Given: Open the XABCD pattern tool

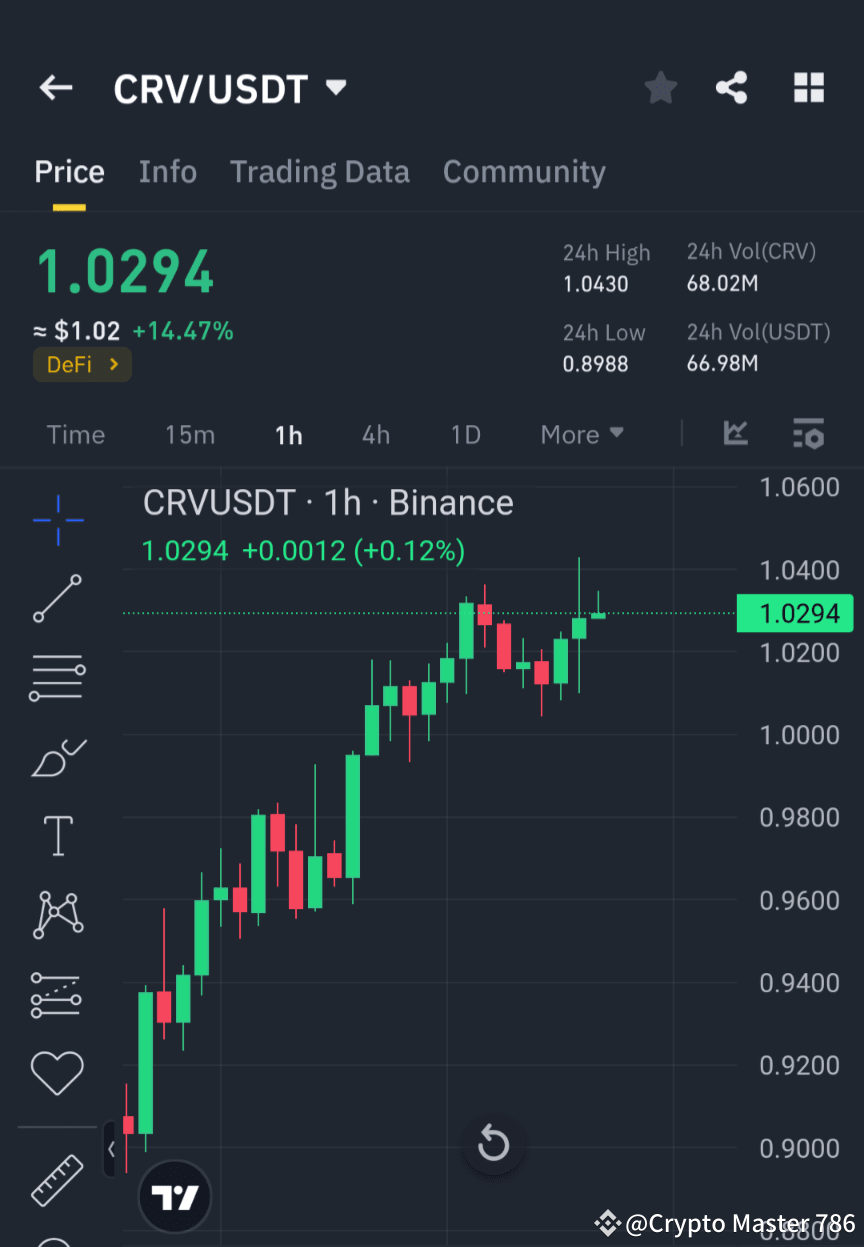Looking at the screenshot, I should point(57,915).
